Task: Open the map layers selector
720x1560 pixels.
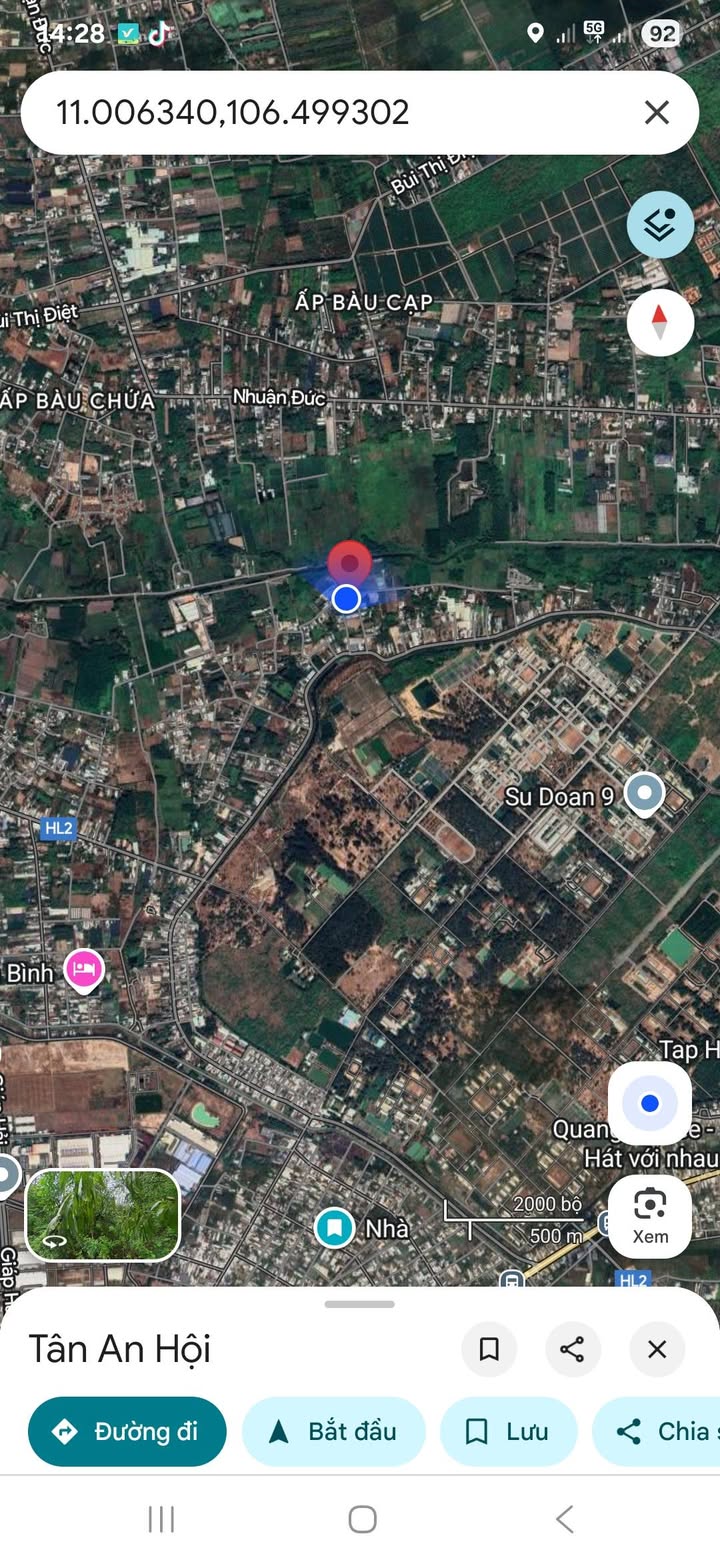Action: (660, 225)
